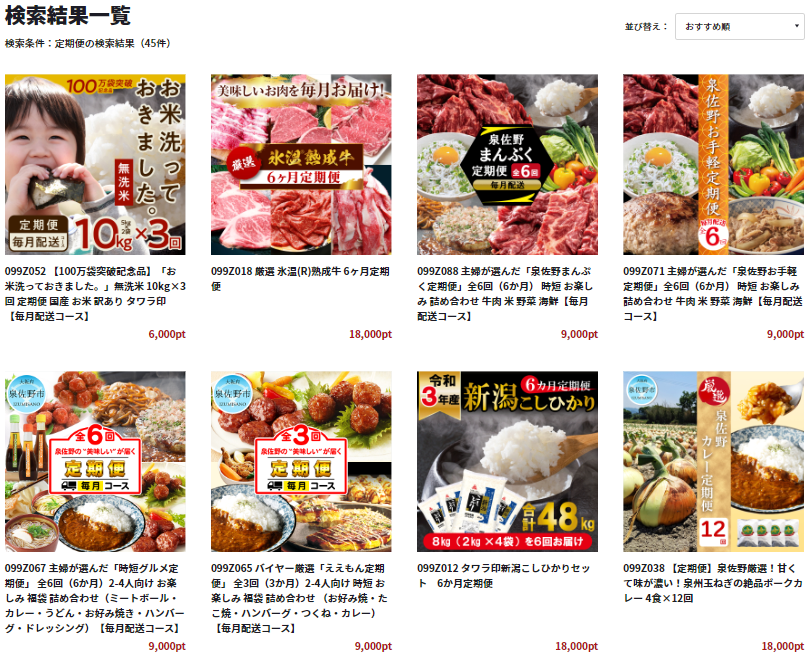Select 099Z071 泉佐野お手軽定期便 product
Image resolution: width=808 pixels, height=662 pixels.
coord(713,165)
